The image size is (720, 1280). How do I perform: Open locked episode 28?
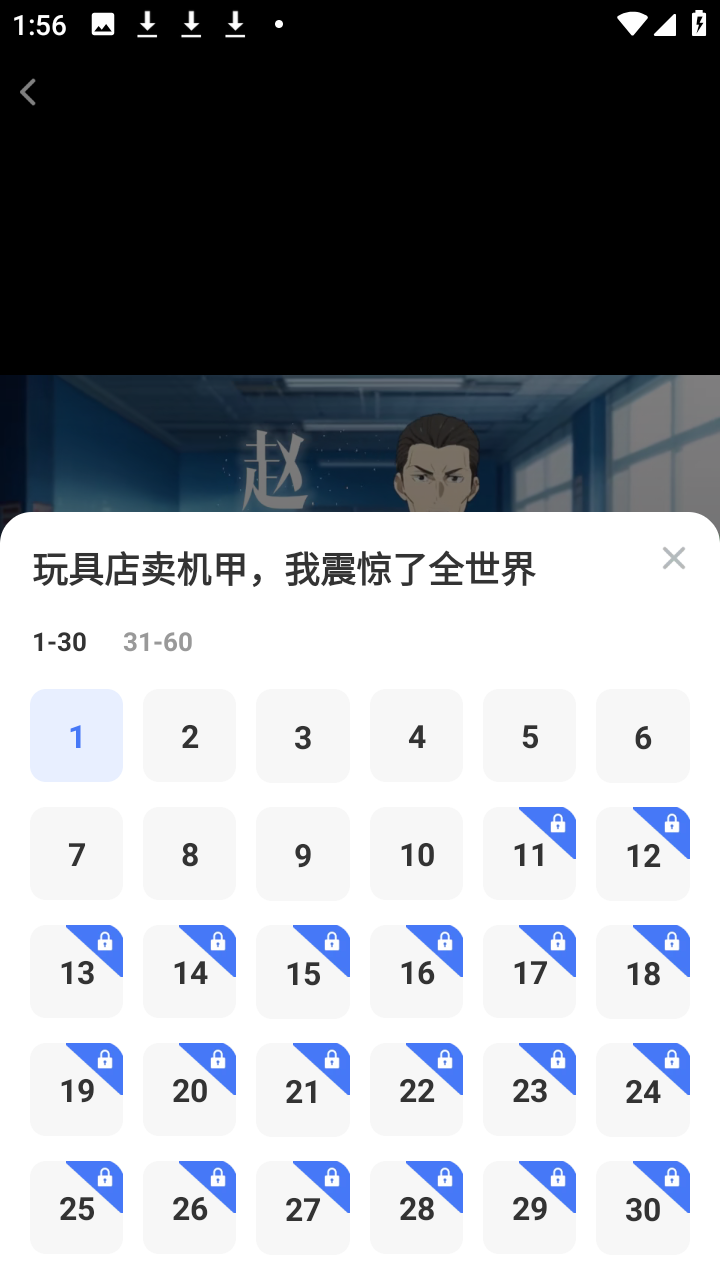[416, 1208]
